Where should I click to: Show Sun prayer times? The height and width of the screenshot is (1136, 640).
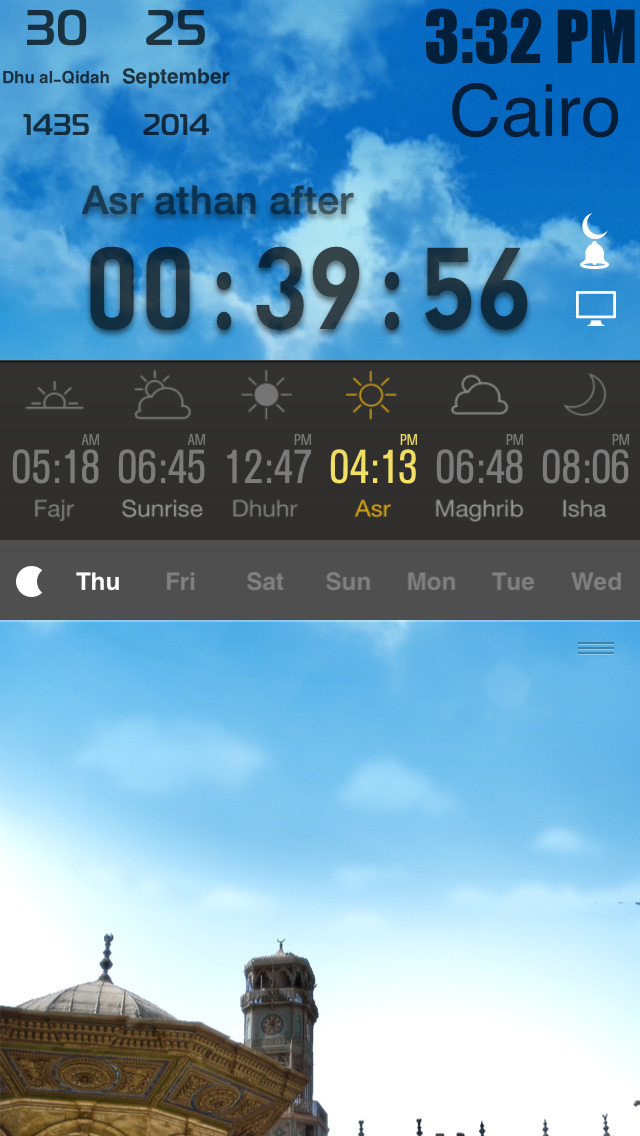tap(348, 581)
